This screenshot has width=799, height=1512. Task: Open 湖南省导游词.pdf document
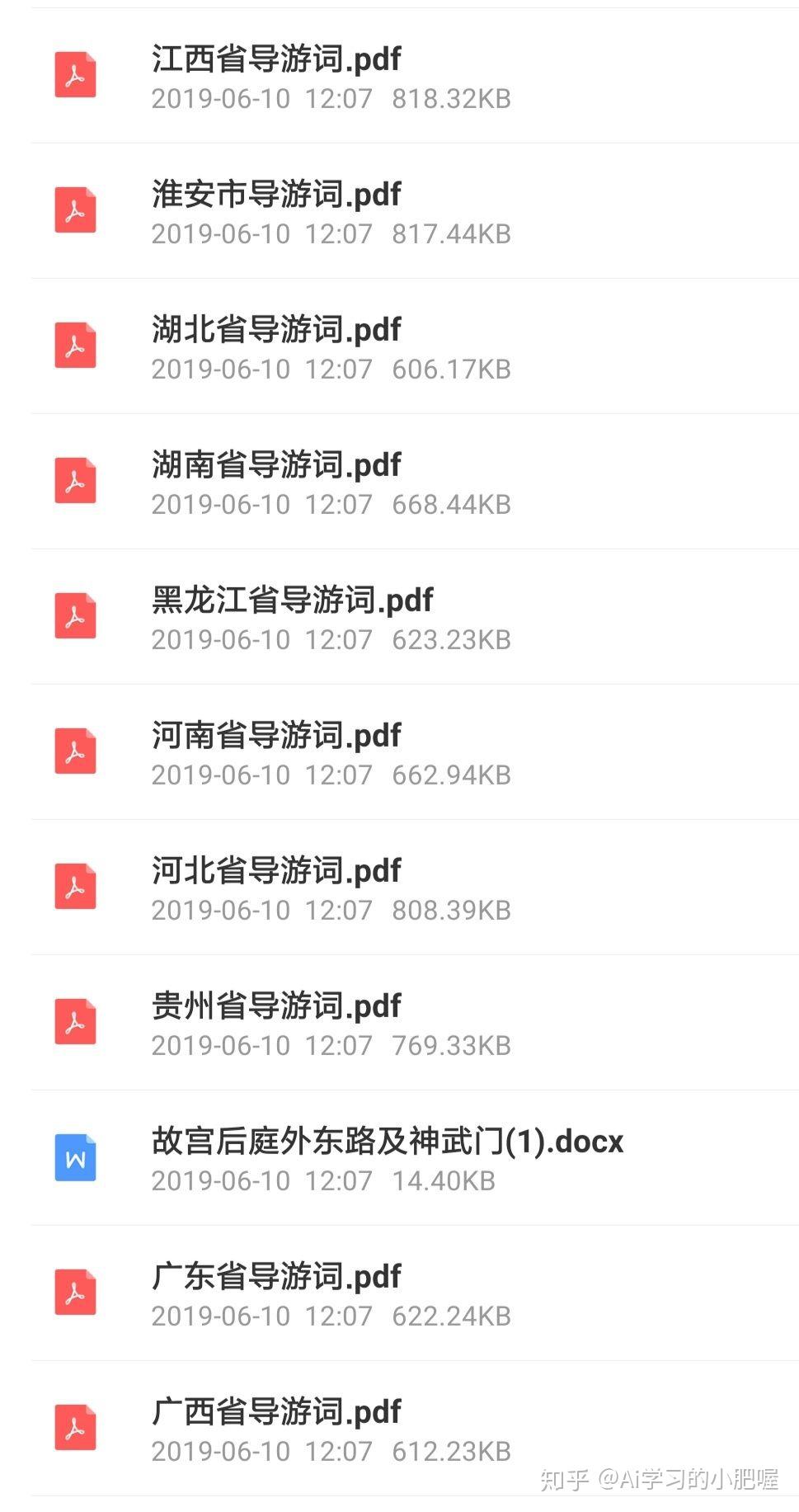pyautogui.click(x=276, y=465)
